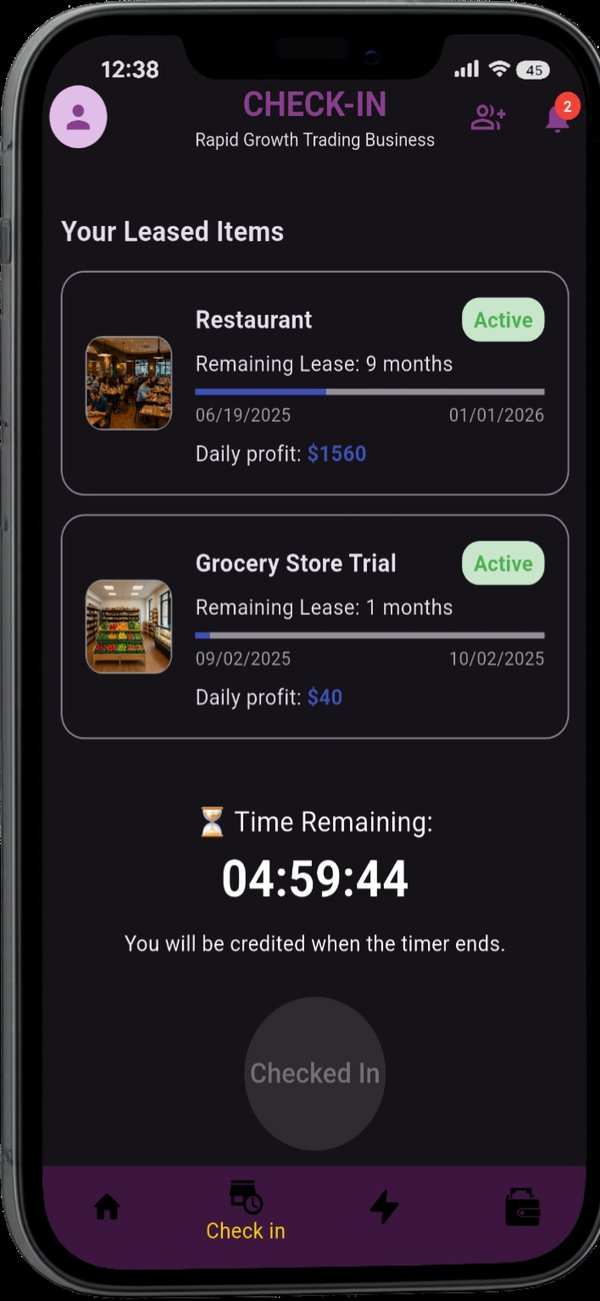Image resolution: width=600 pixels, height=1301 pixels.
Task: Select the Check in tab
Action: point(245,1210)
